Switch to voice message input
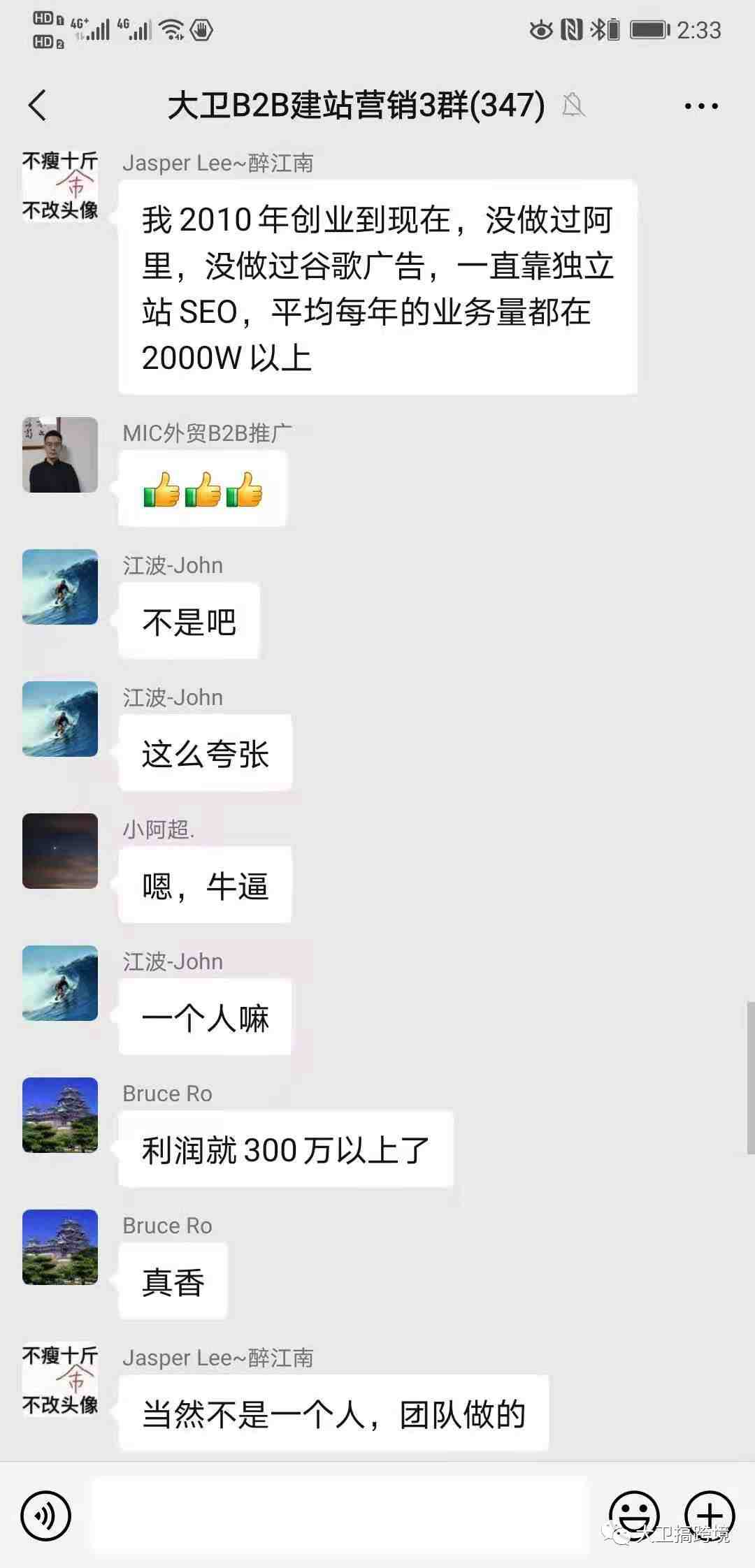Viewport: 755px width, 1568px height. click(46, 1516)
